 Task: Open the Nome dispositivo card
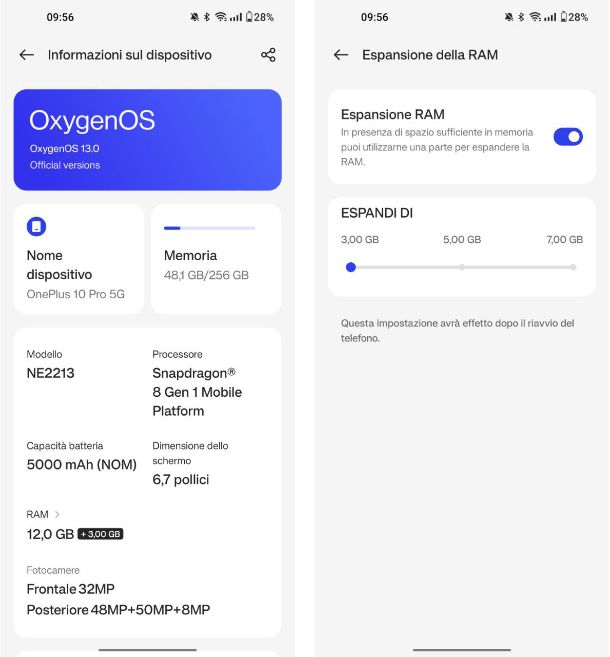coord(78,258)
